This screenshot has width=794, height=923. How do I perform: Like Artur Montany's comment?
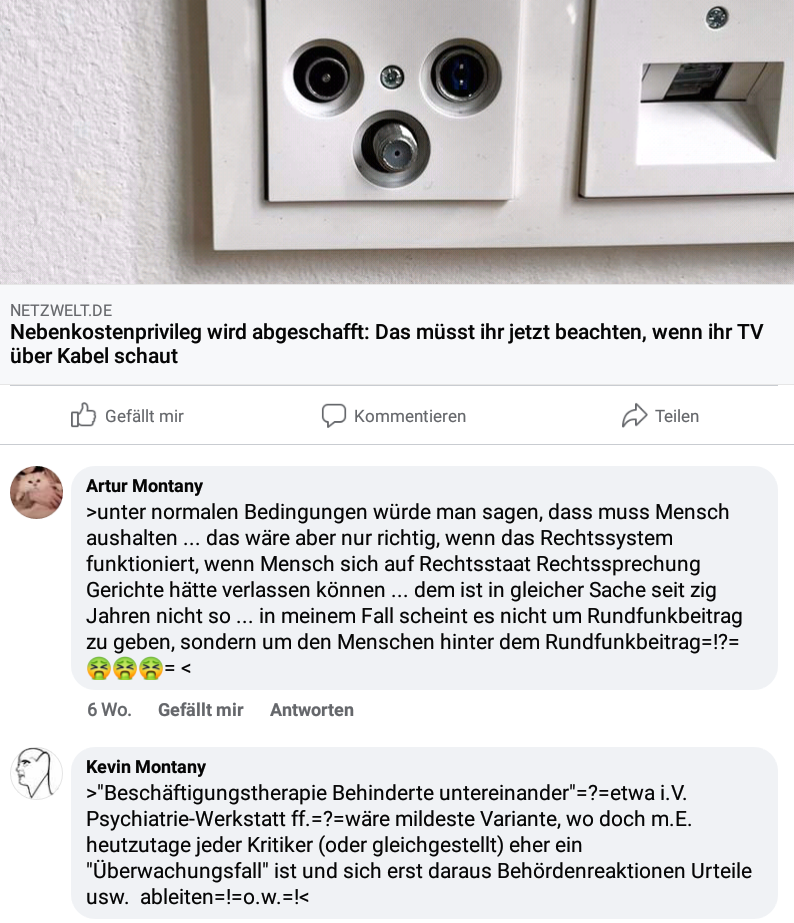pos(200,710)
